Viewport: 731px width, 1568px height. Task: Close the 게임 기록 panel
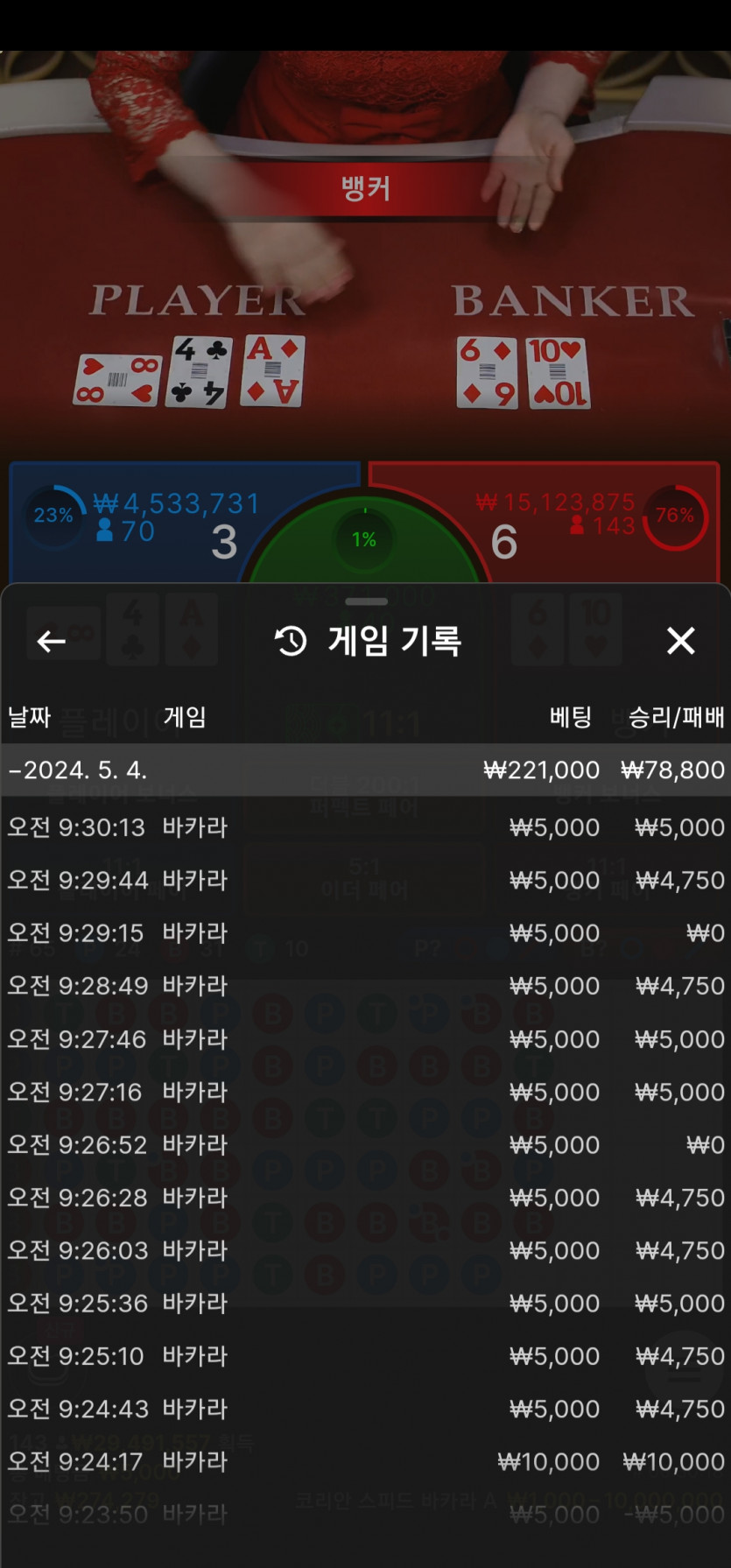(680, 641)
